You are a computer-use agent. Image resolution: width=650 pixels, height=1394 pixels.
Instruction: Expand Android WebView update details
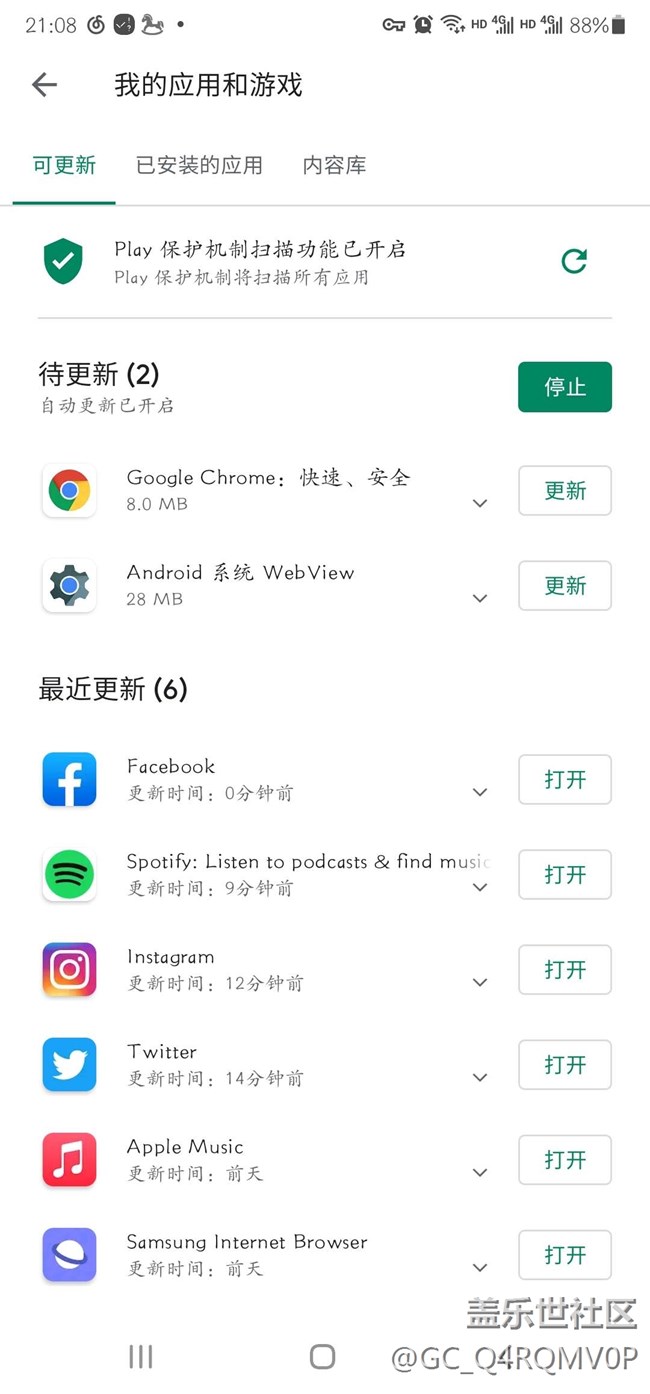[x=480, y=599]
